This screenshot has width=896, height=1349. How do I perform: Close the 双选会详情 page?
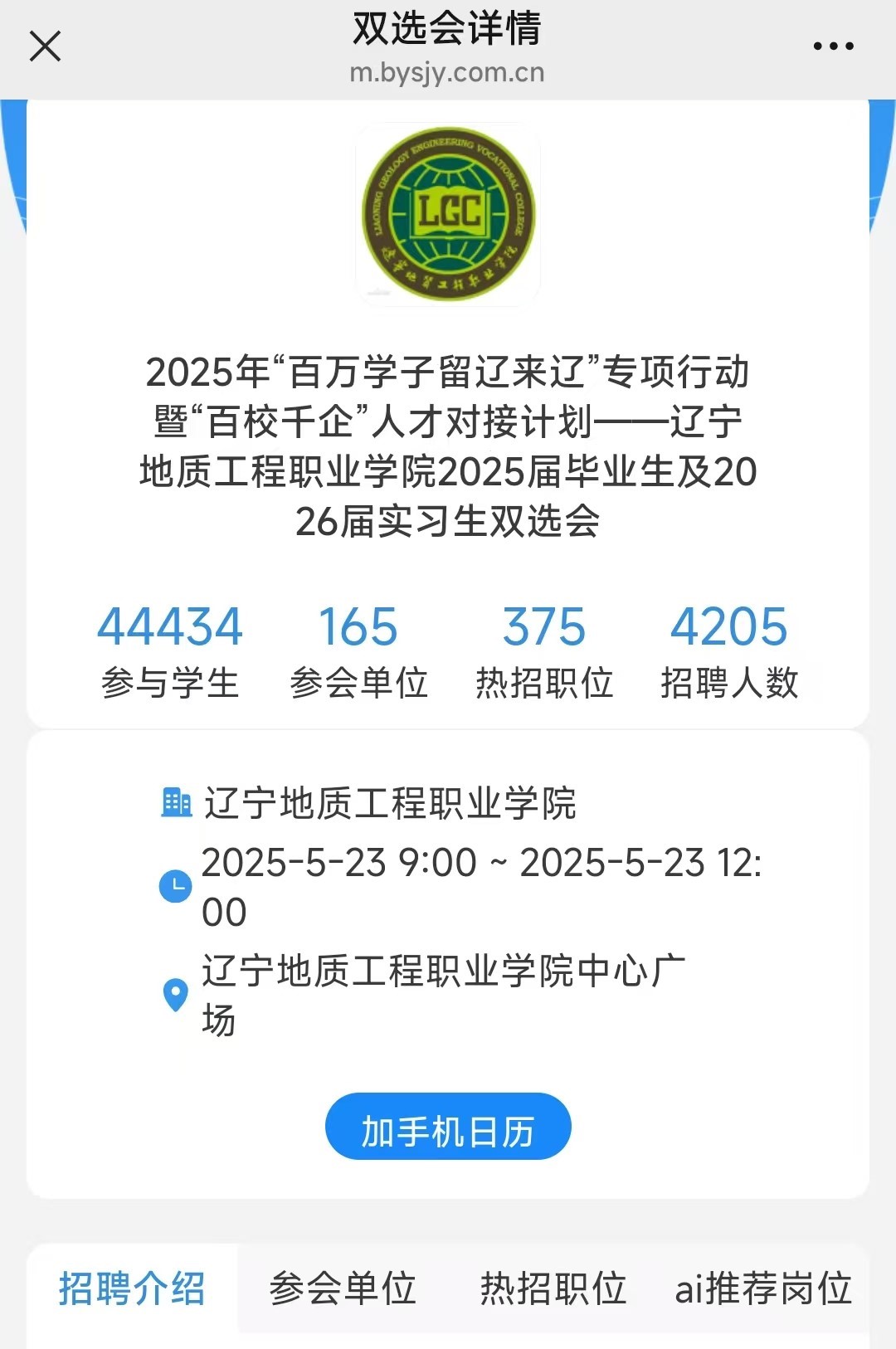pos(45,46)
